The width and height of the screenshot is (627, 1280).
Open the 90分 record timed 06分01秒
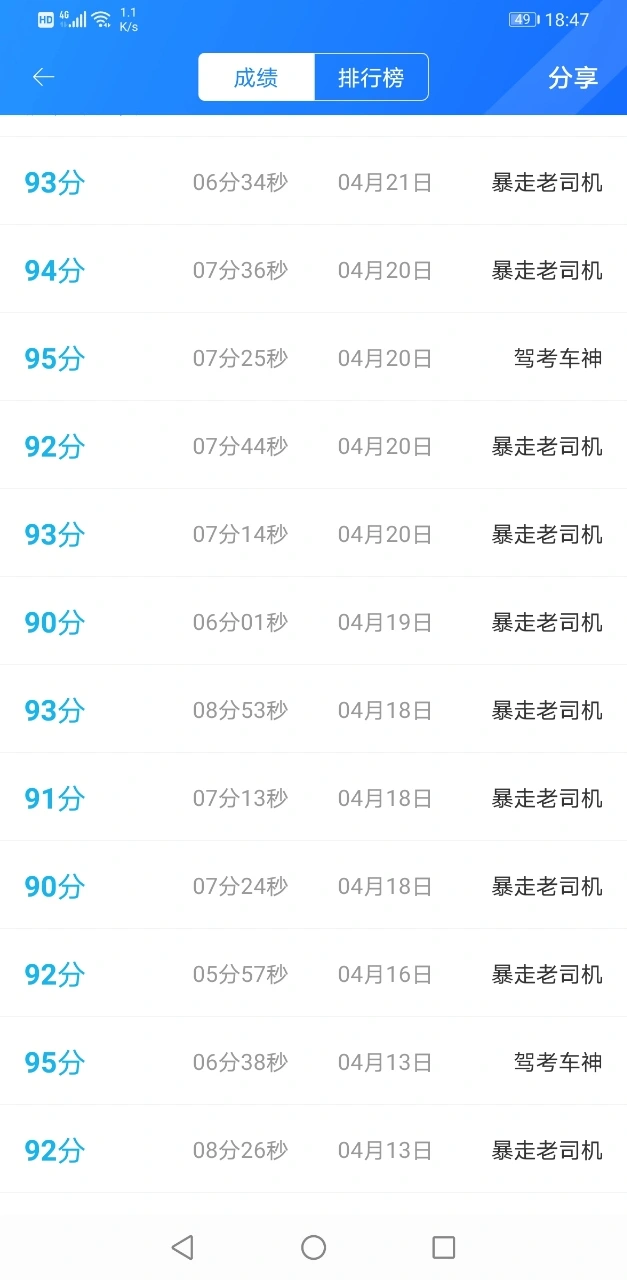pyautogui.click(x=313, y=622)
